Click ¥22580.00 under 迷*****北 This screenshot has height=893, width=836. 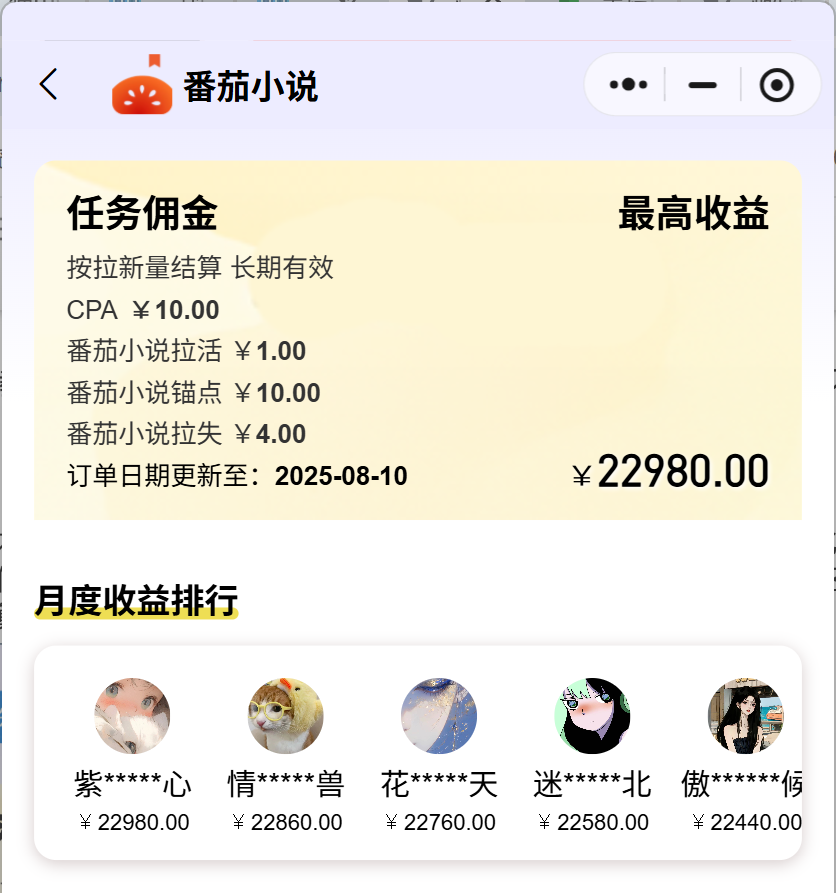point(590,822)
